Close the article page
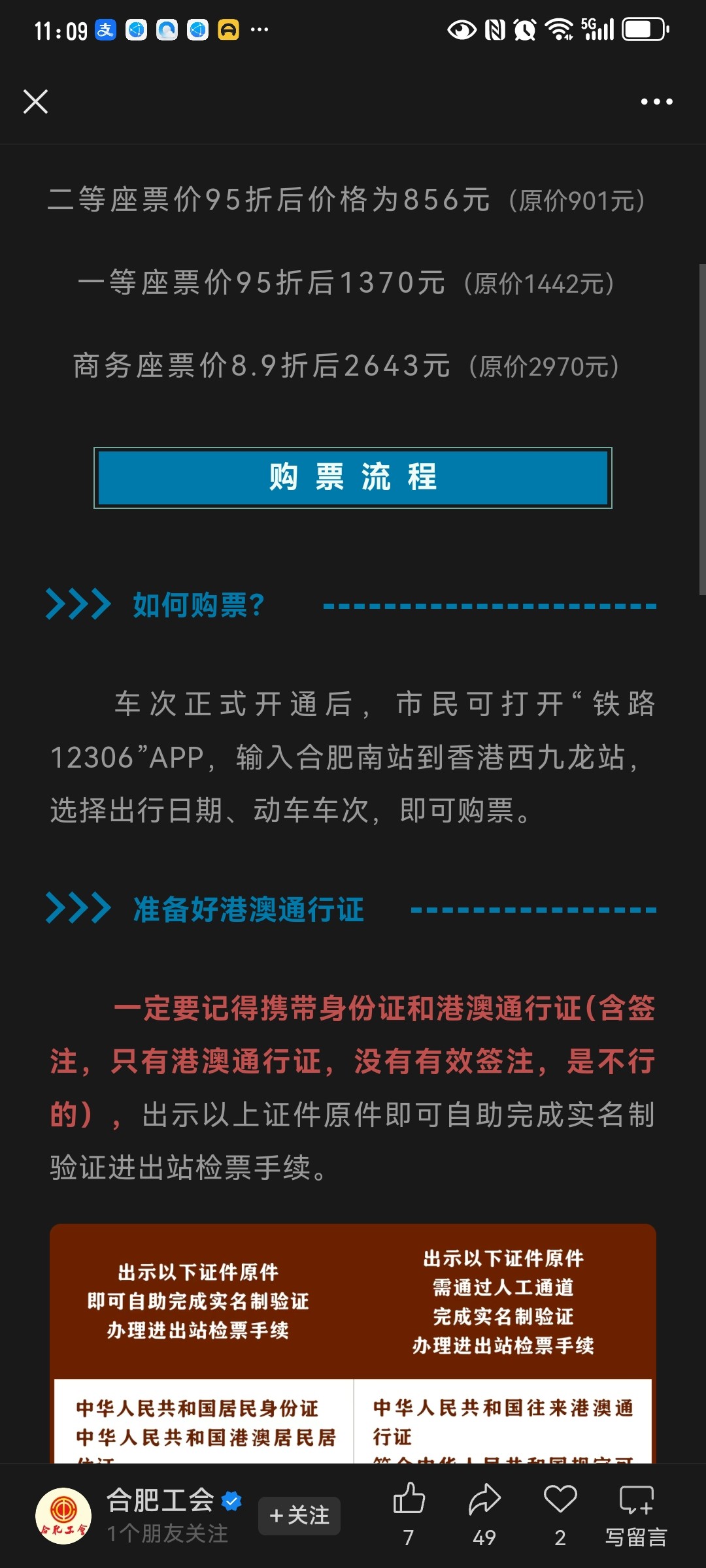The width and height of the screenshot is (706, 1568). (35, 102)
